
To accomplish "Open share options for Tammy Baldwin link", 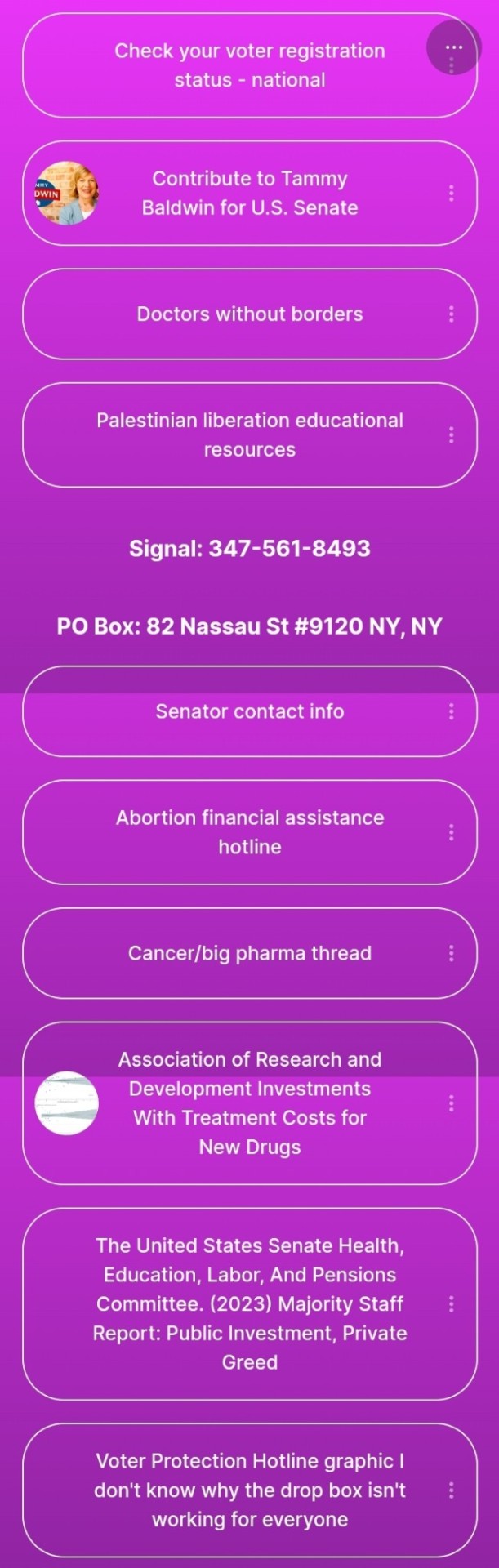I will click(451, 194).
